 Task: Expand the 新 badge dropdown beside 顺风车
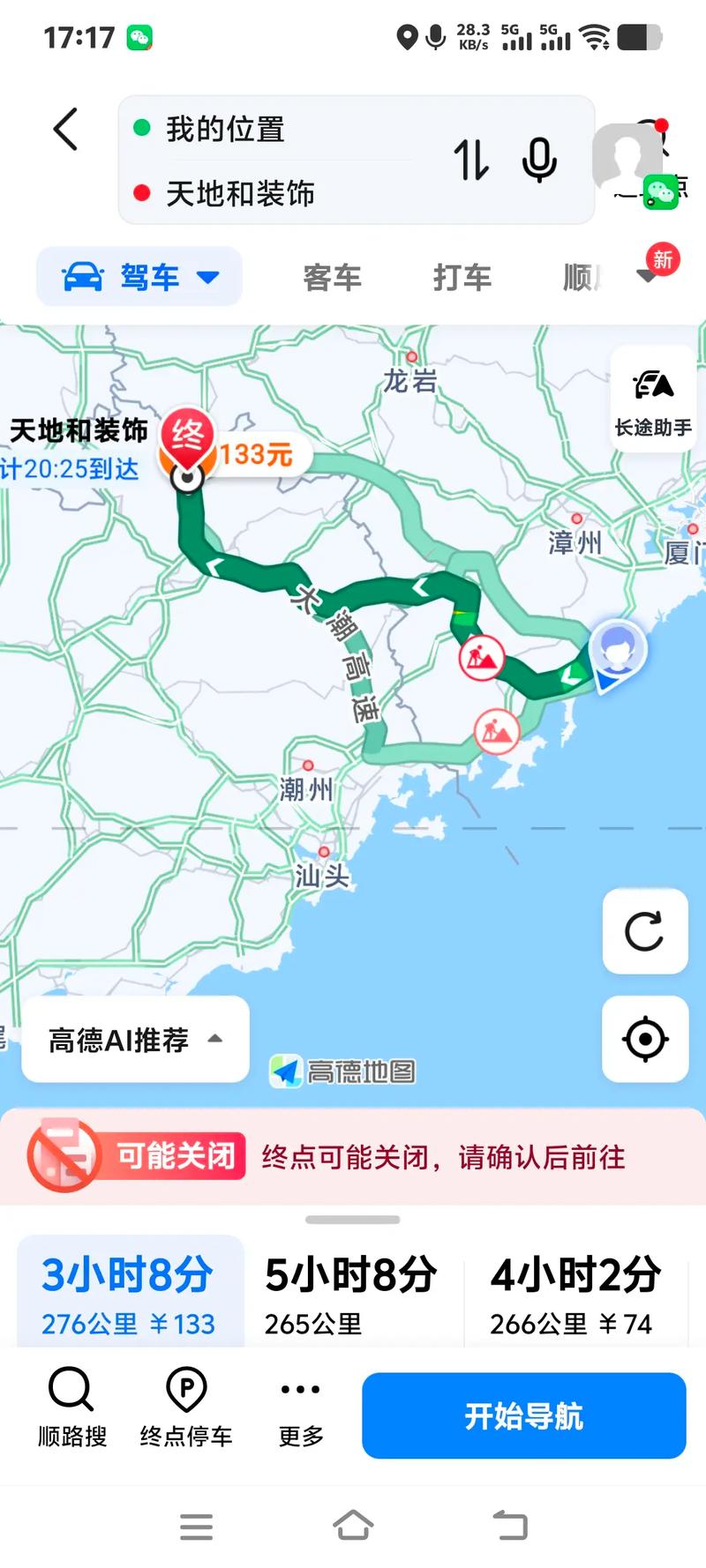647,273
